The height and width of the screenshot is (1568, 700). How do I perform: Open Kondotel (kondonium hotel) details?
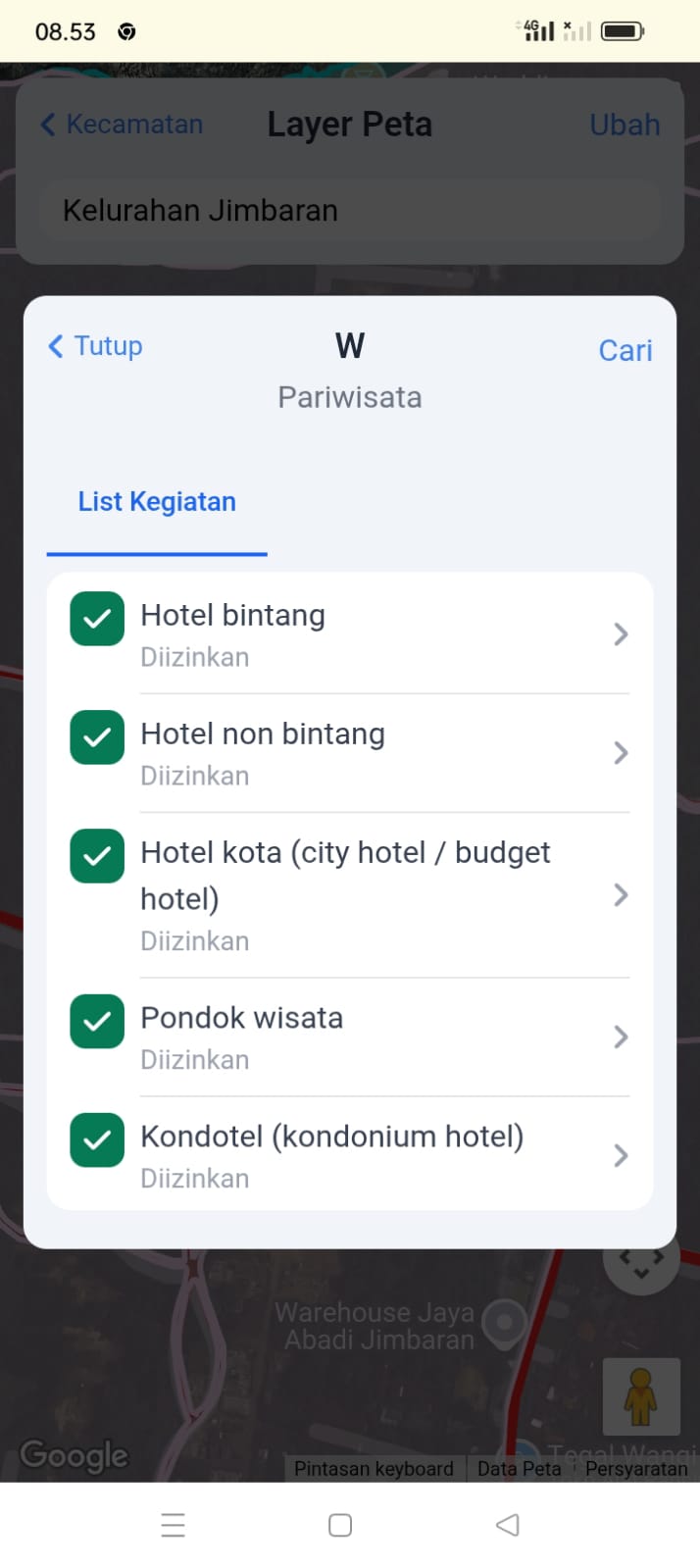pos(620,1156)
